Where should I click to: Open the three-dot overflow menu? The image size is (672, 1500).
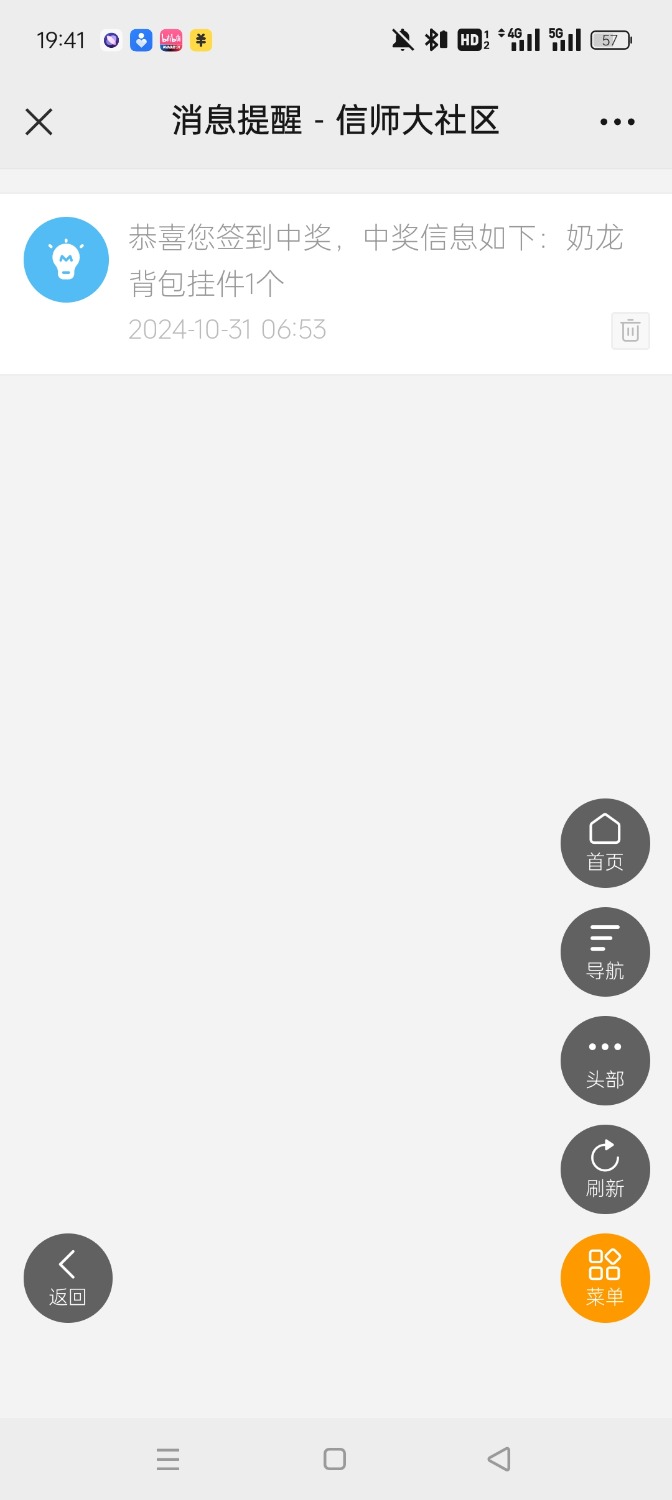(617, 122)
